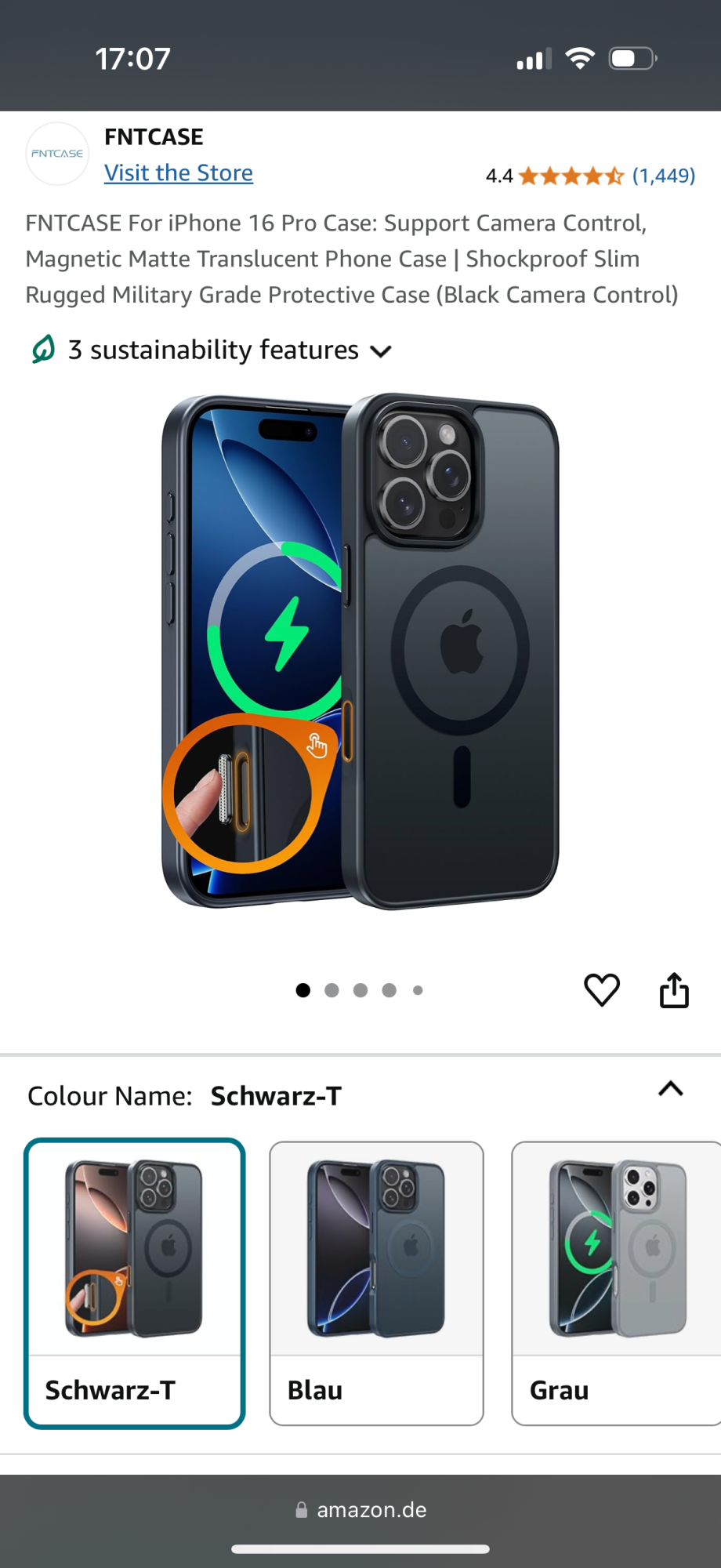This screenshot has width=721, height=1568.
Task: Open the 1,449 customer ratings
Action: [663, 176]
